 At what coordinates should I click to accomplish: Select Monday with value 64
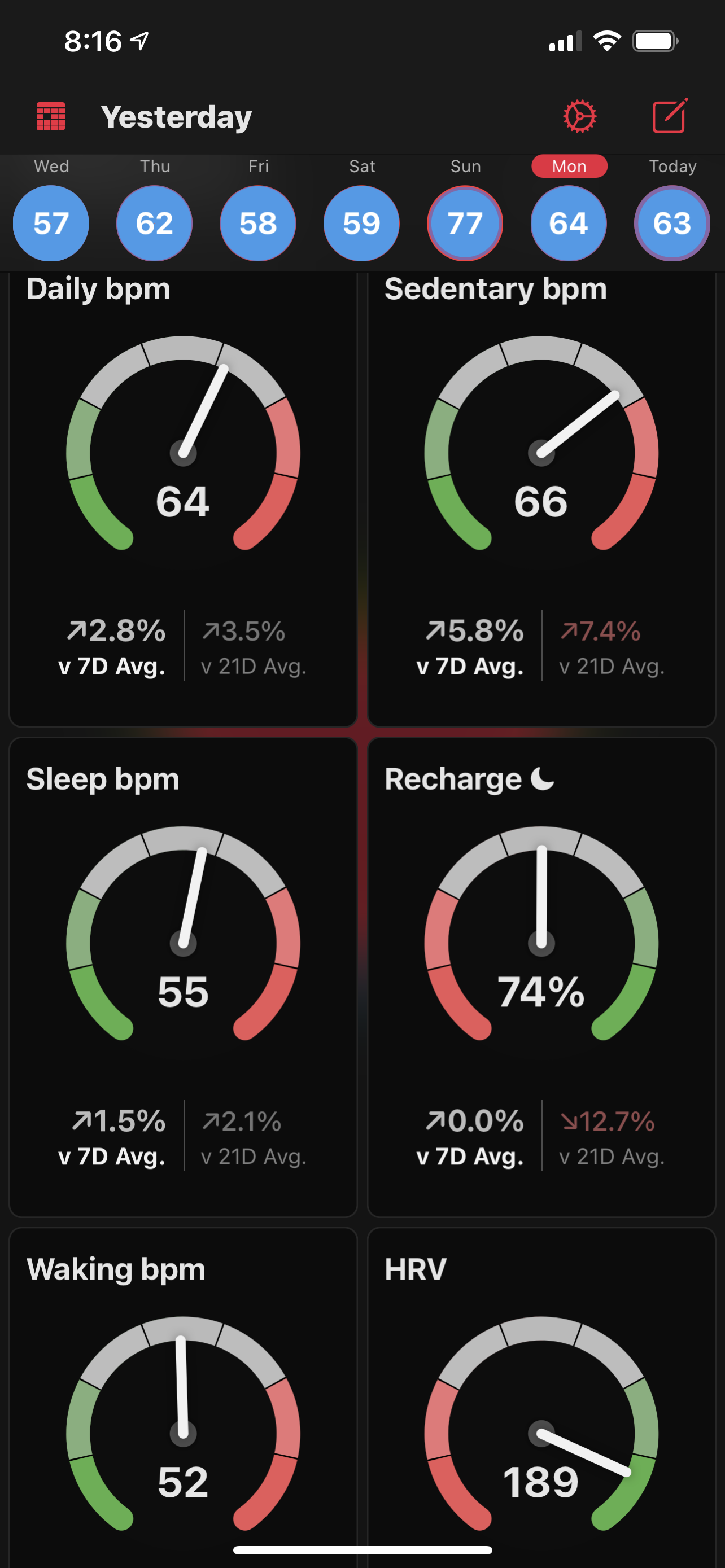[569, 223]
